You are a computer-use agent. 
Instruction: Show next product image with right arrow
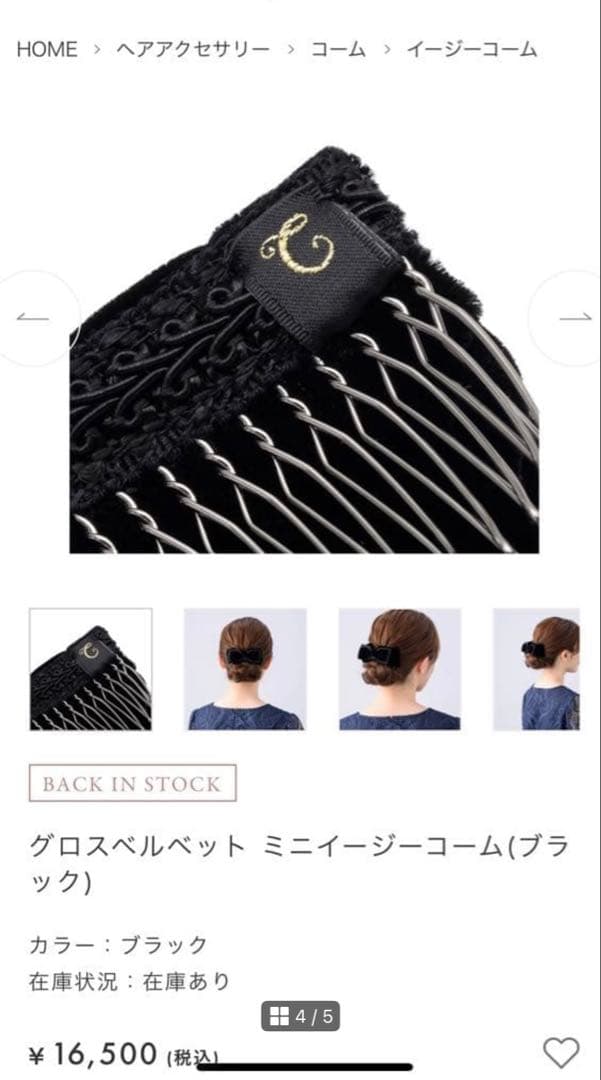tap(574, 318)
